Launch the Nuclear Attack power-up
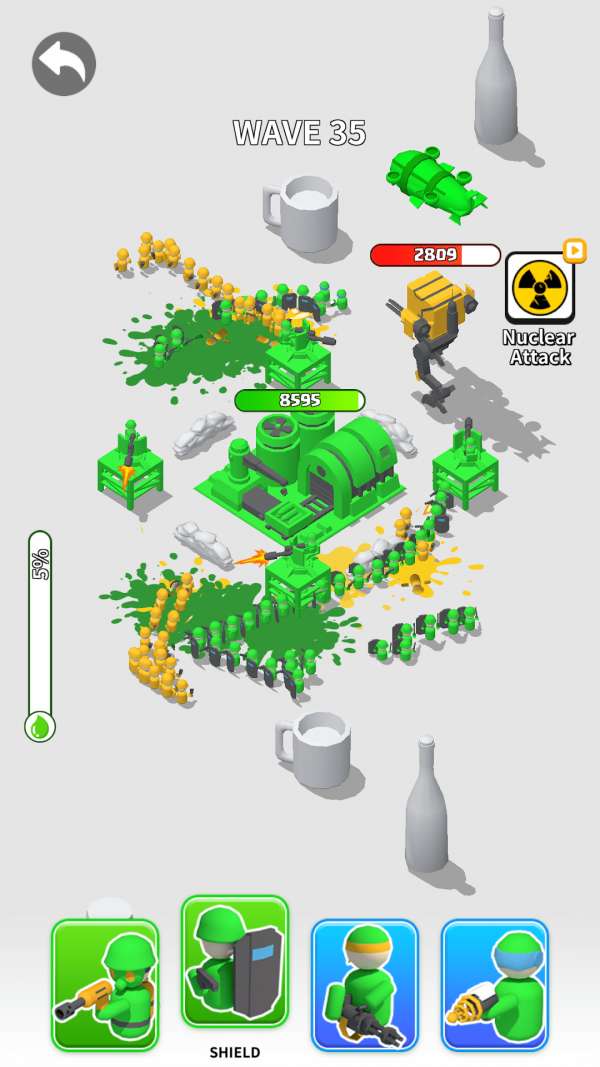The width and height of the screenshot is (600, 1067). click(540, 288)
